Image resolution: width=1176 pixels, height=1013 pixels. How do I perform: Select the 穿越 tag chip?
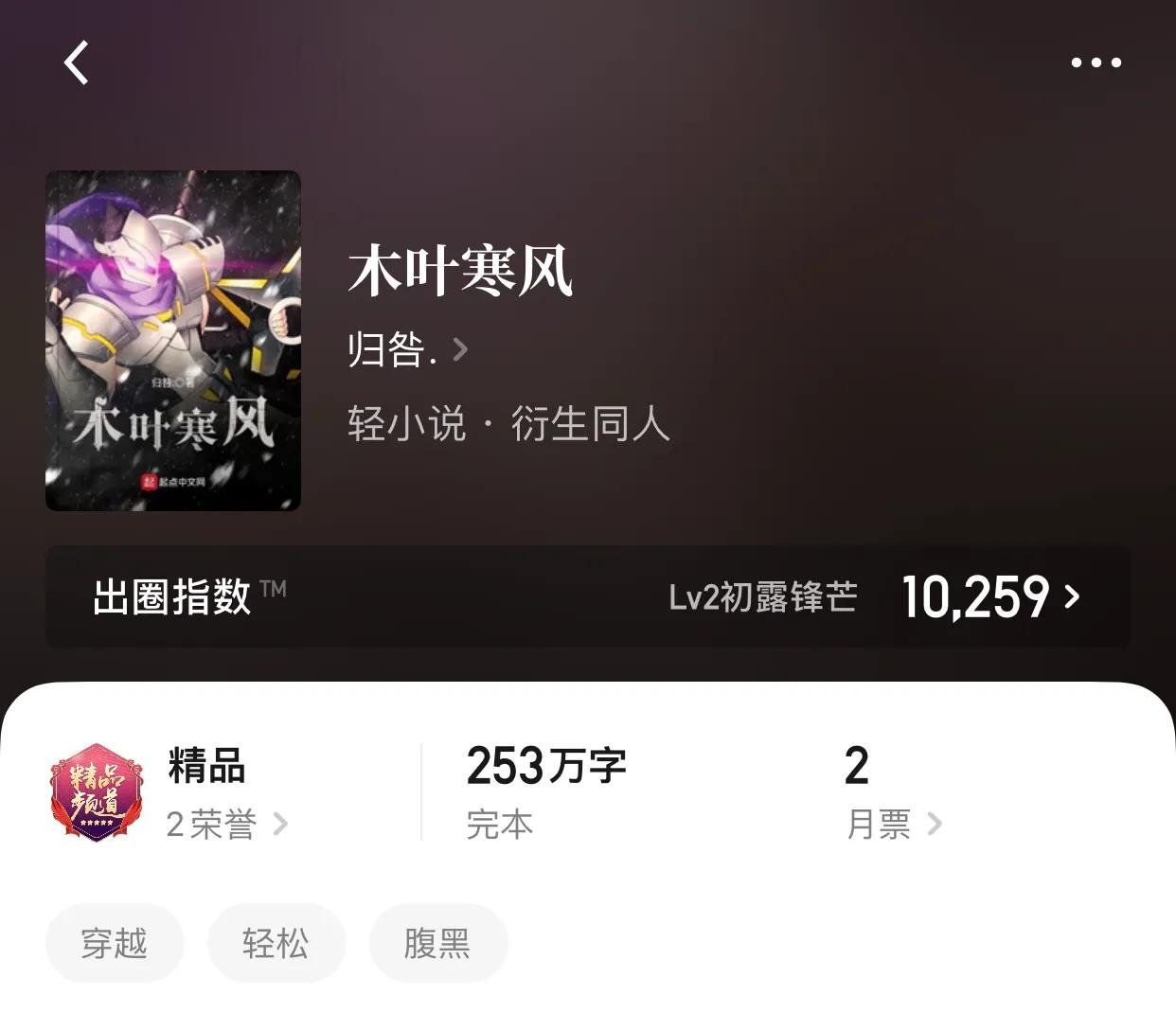coord(115,943)
